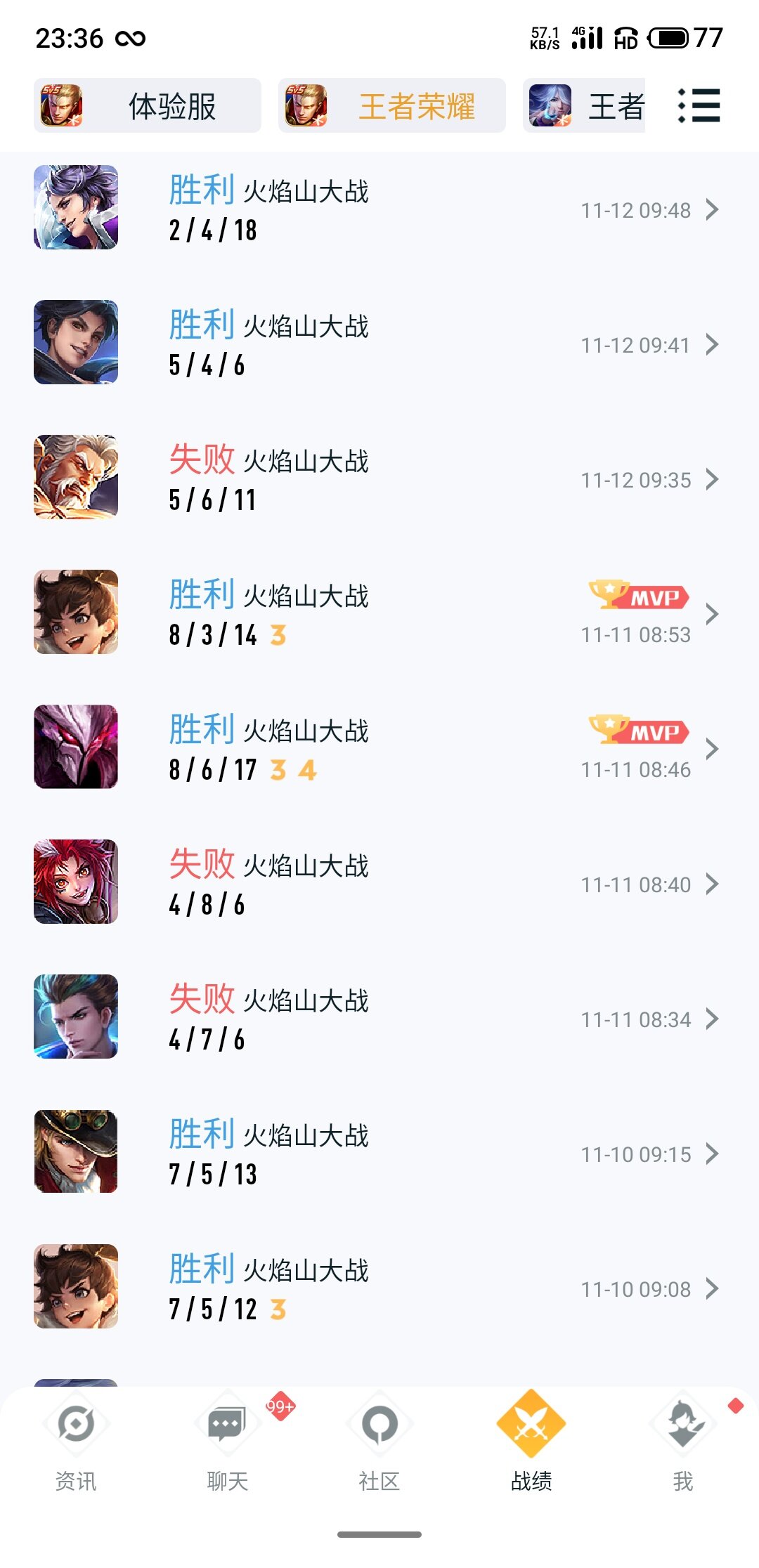Open the 11-12 09:35 defeat match

pyautogui.click(x=379, y=478)
